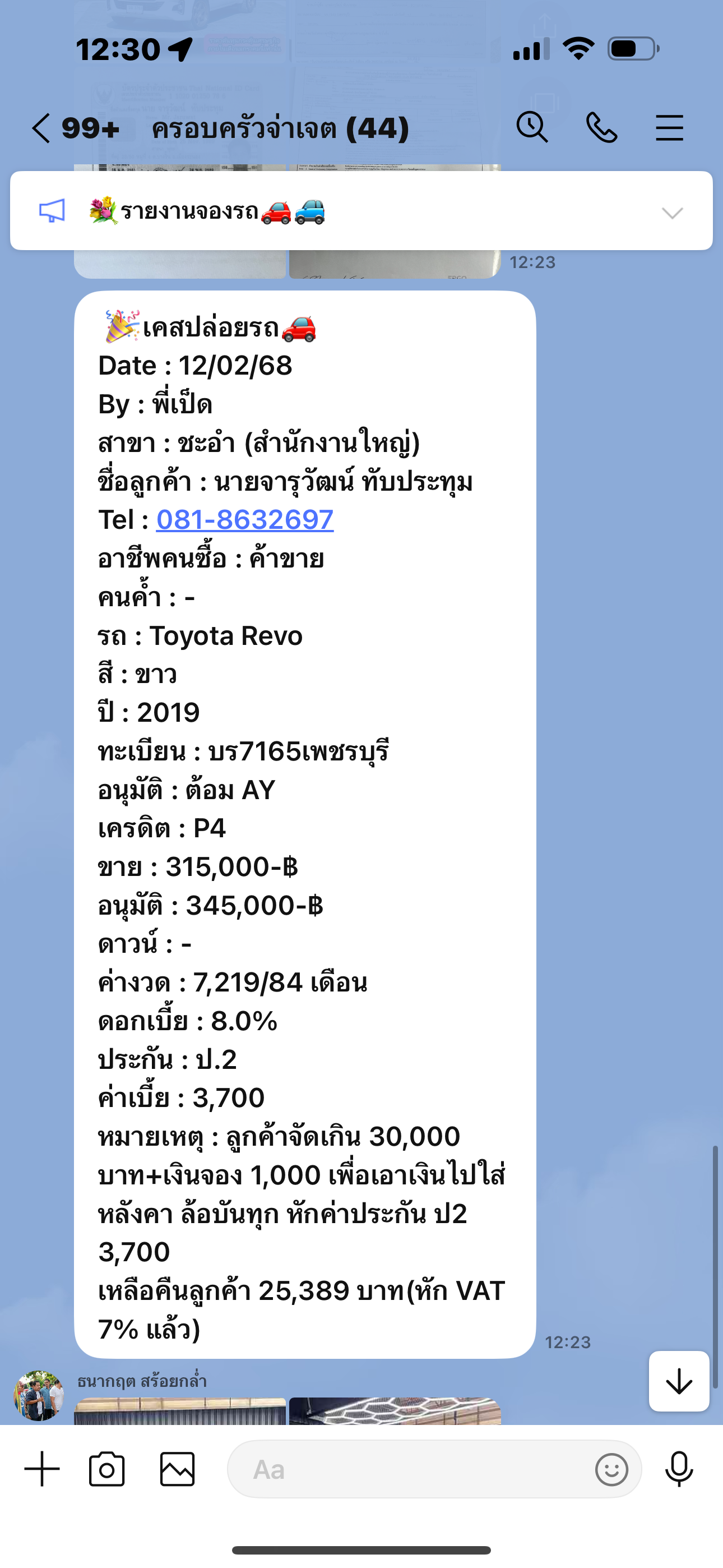
Task: Open the left photo sent by ธนากฤต
Action: (180, 1411)
